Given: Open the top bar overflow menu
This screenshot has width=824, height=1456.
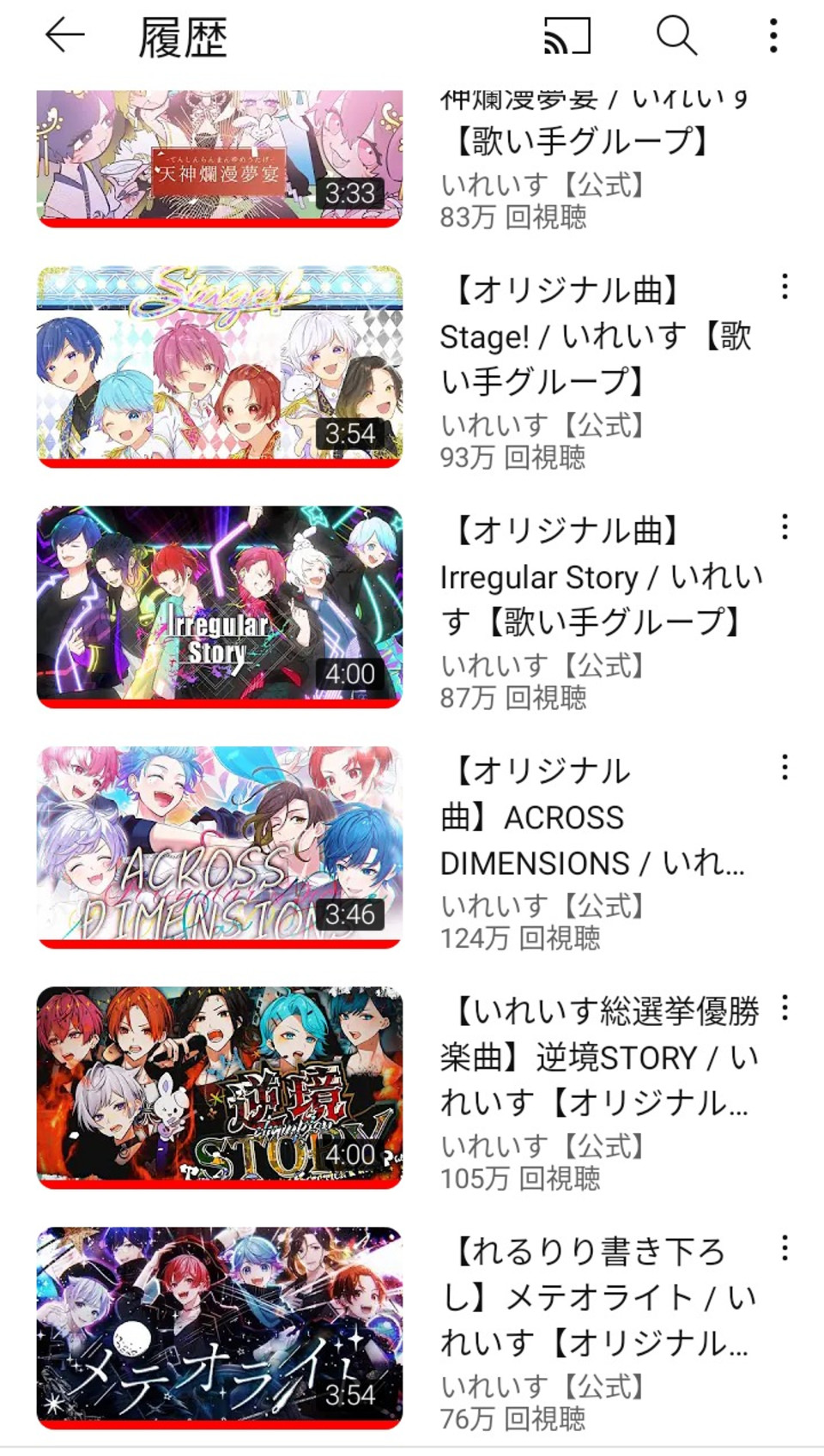Looking at the screenshot, I should click(x=773, y=36).
